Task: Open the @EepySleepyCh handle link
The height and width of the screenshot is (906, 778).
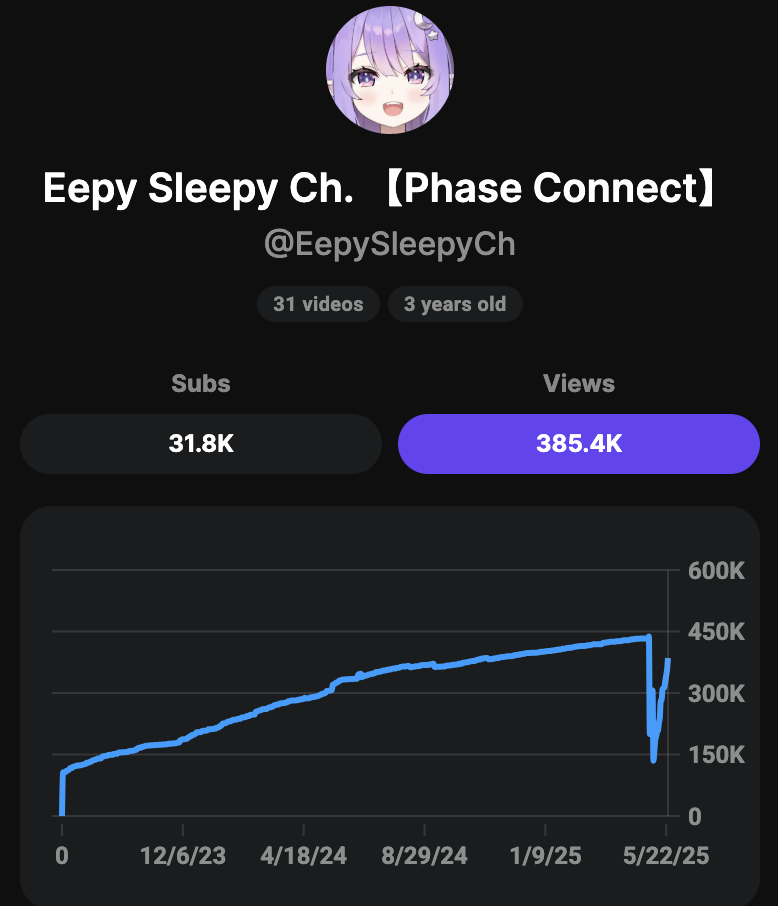Action: coord(389,243)
